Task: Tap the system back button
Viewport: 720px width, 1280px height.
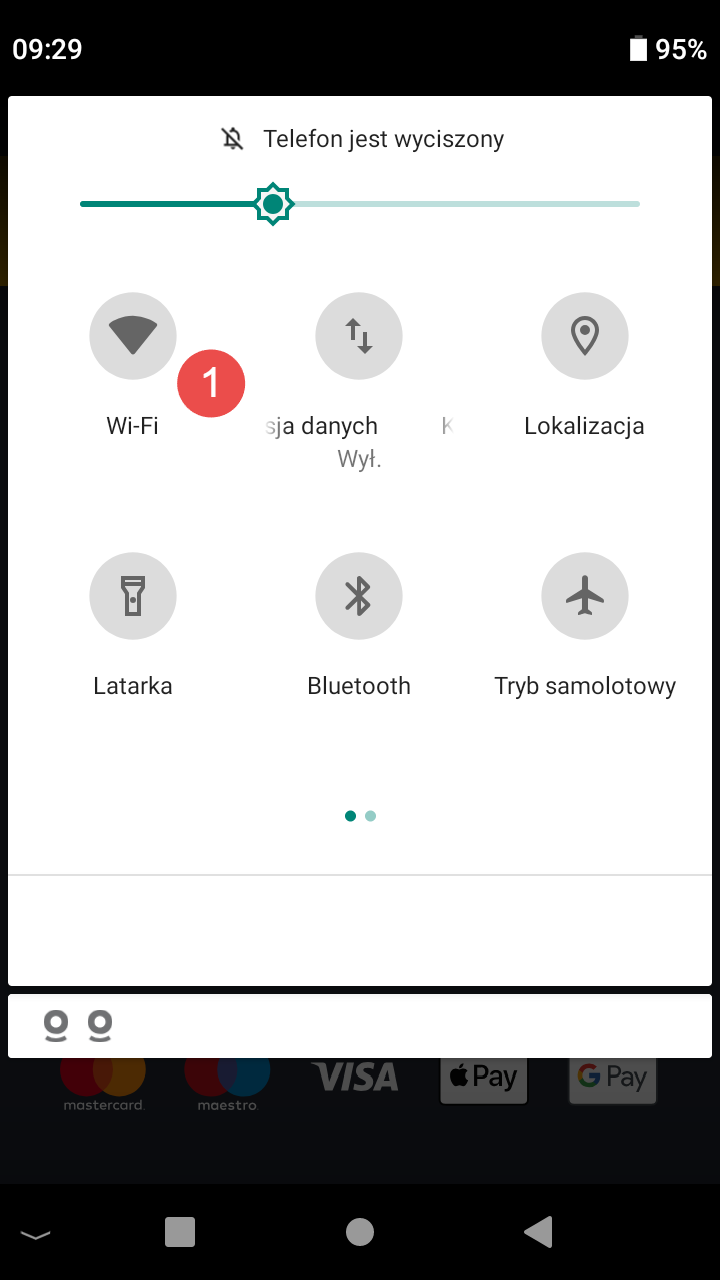Action: 539,1232
